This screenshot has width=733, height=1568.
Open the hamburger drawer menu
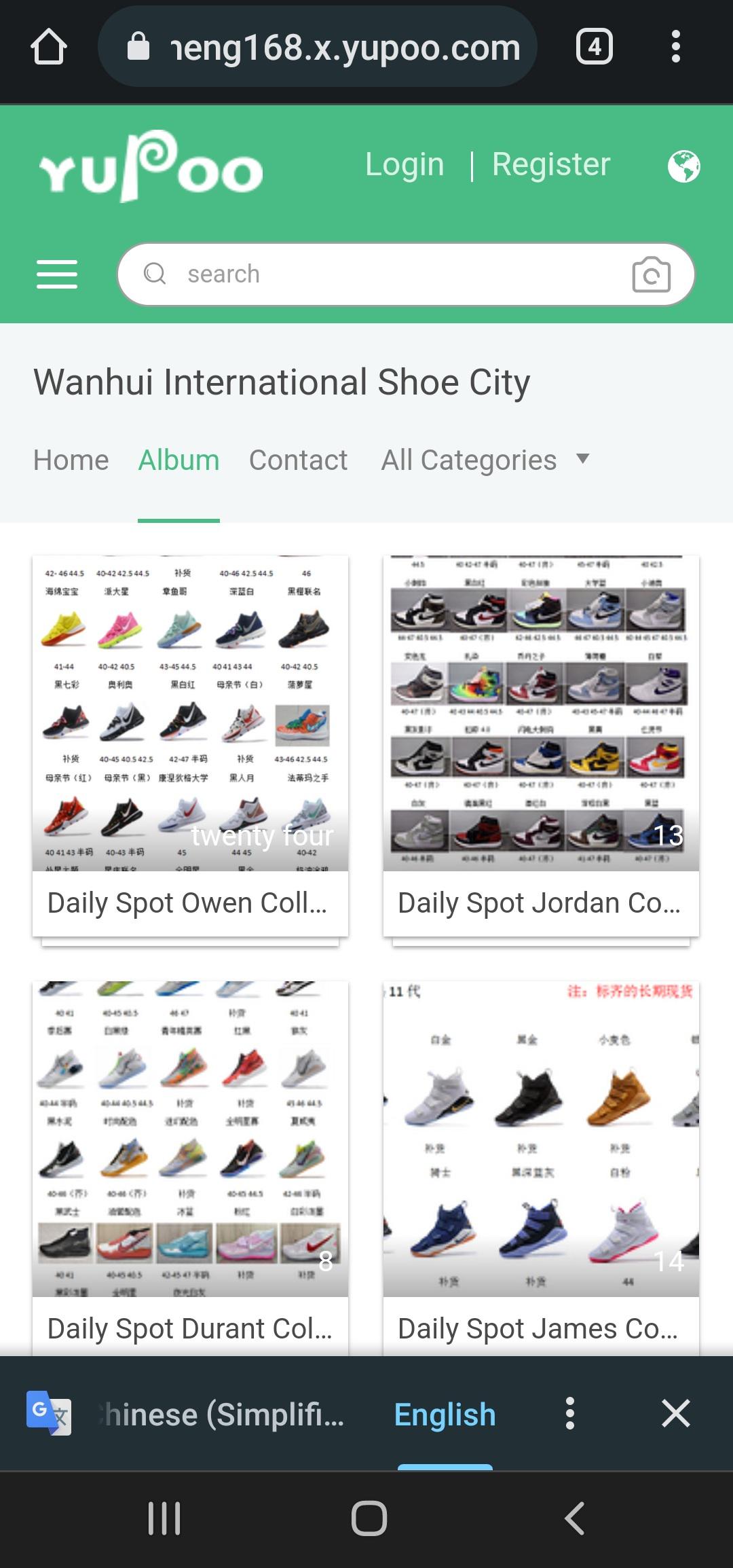[x=57, y=274]
